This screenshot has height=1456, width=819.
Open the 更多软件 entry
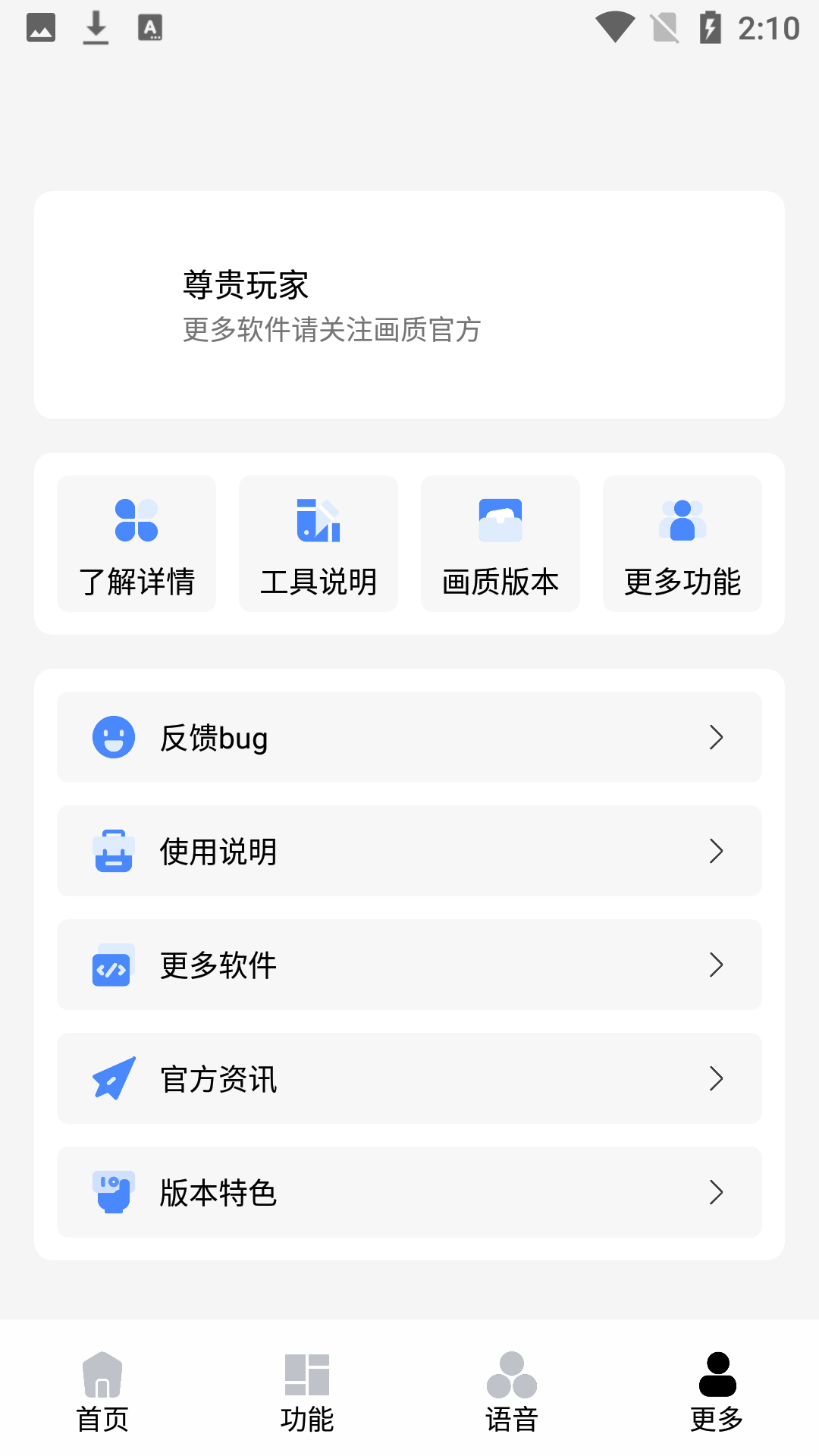click(409, 965)
